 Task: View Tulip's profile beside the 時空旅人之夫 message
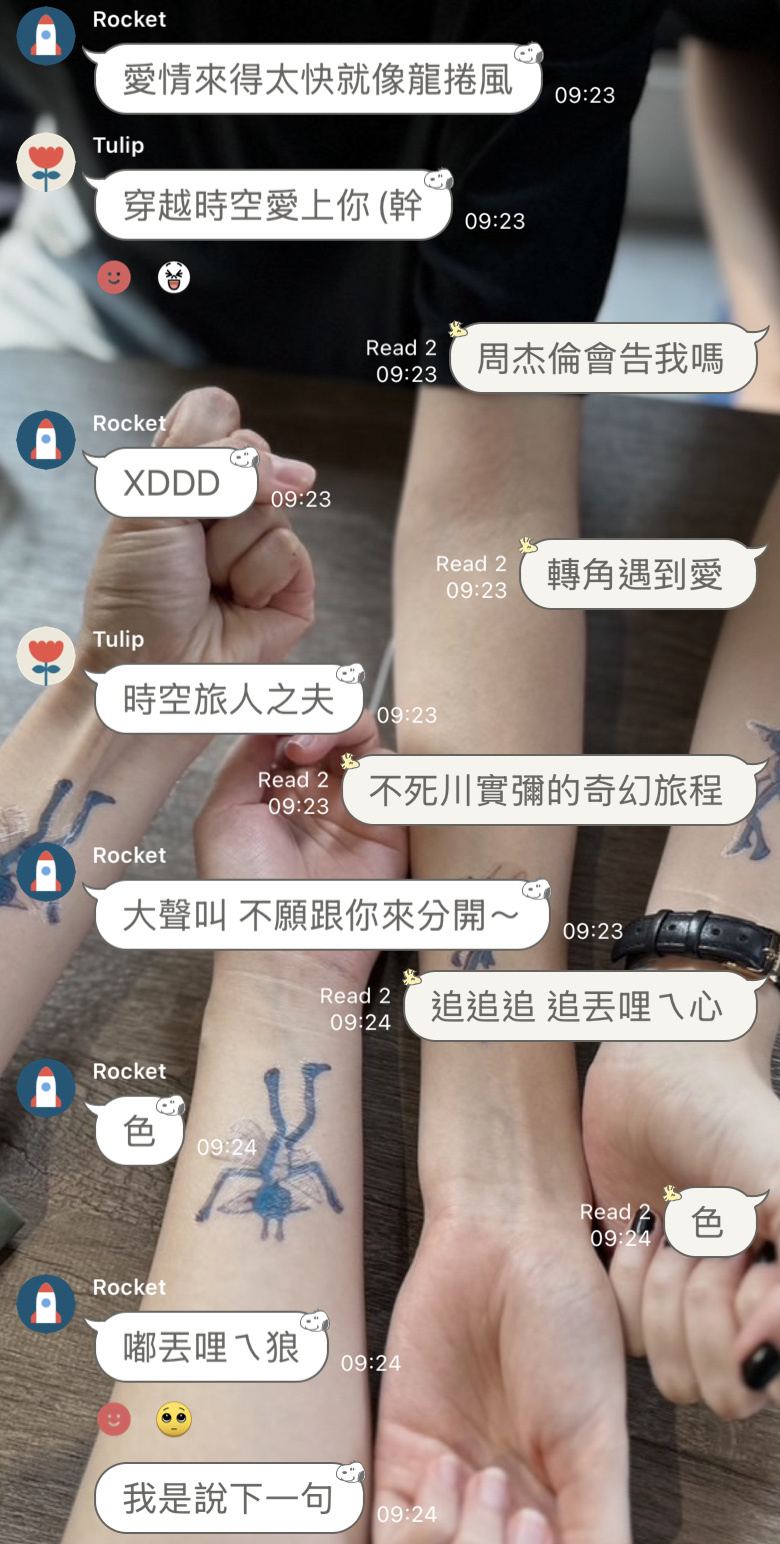pyautogui.click(x=46, y=656)
